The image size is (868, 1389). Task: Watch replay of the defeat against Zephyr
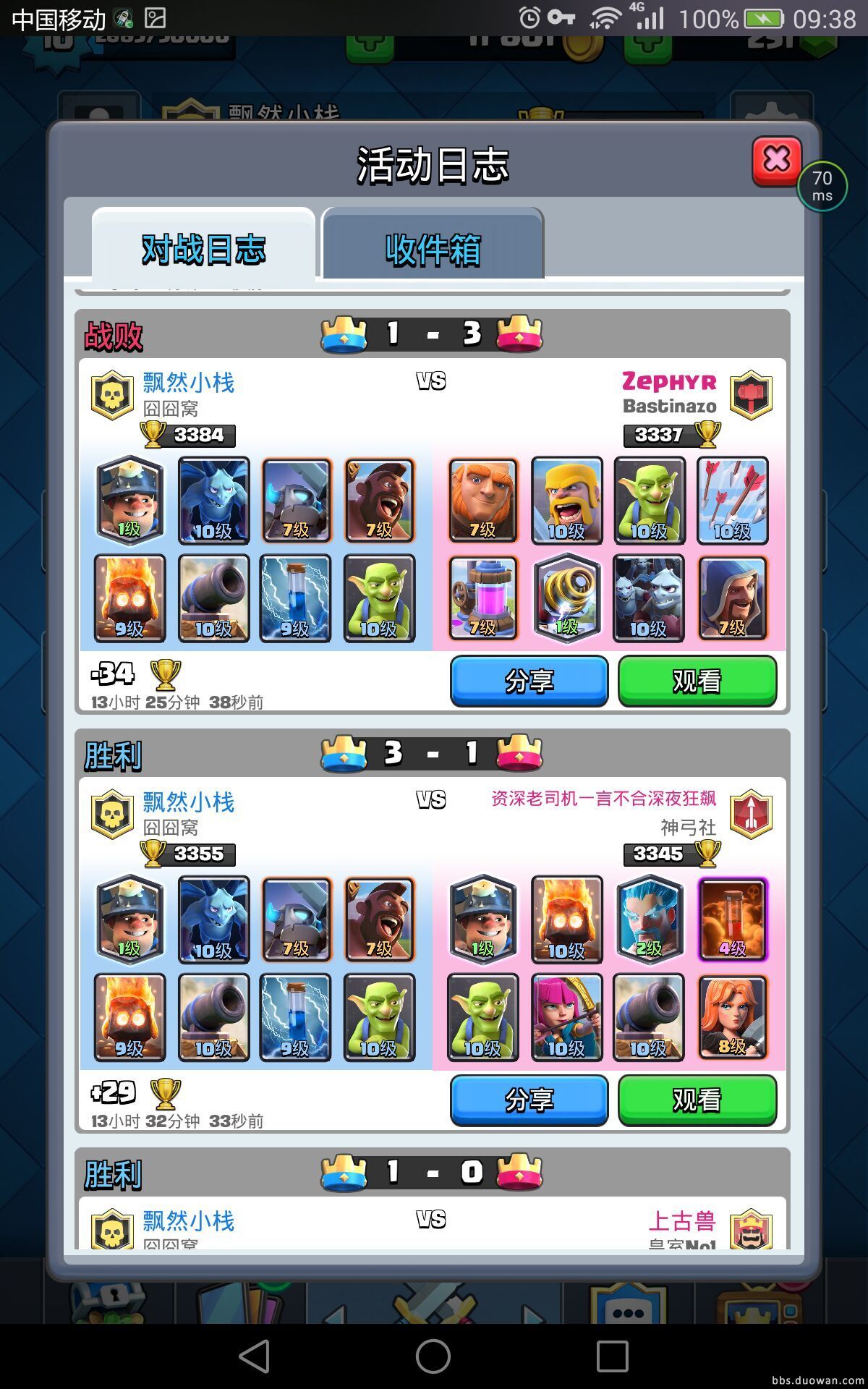pos(697,681)
